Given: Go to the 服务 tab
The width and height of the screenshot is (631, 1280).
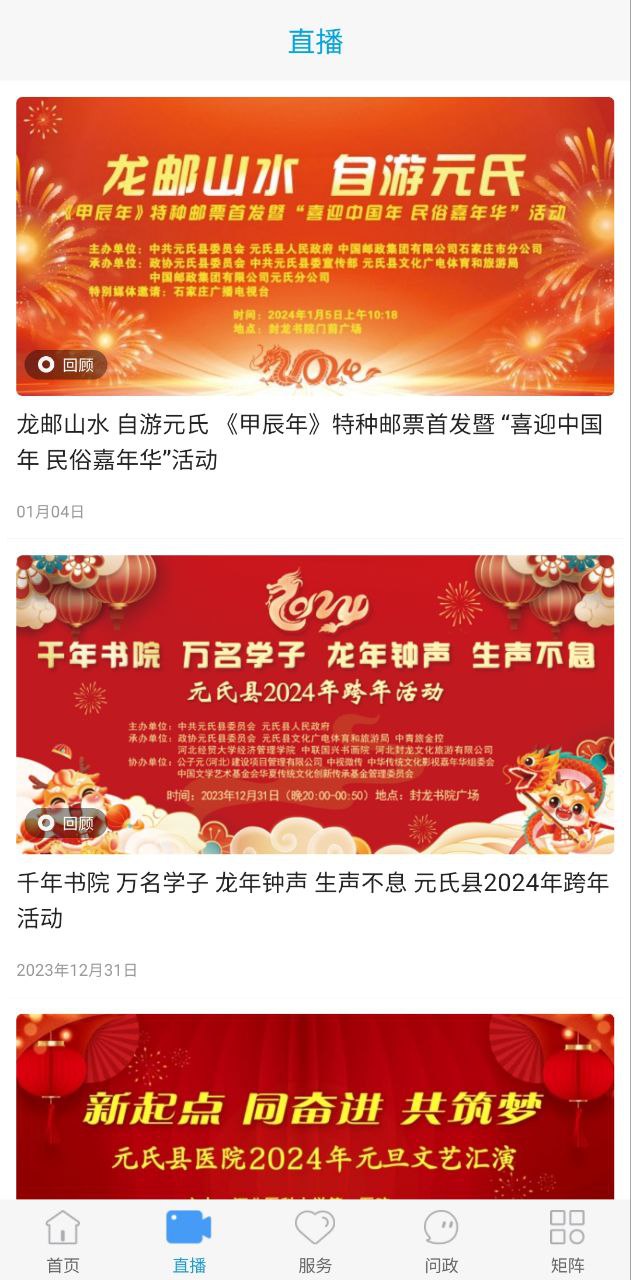Looking at the screenshot, I should tap(315, 1240).
